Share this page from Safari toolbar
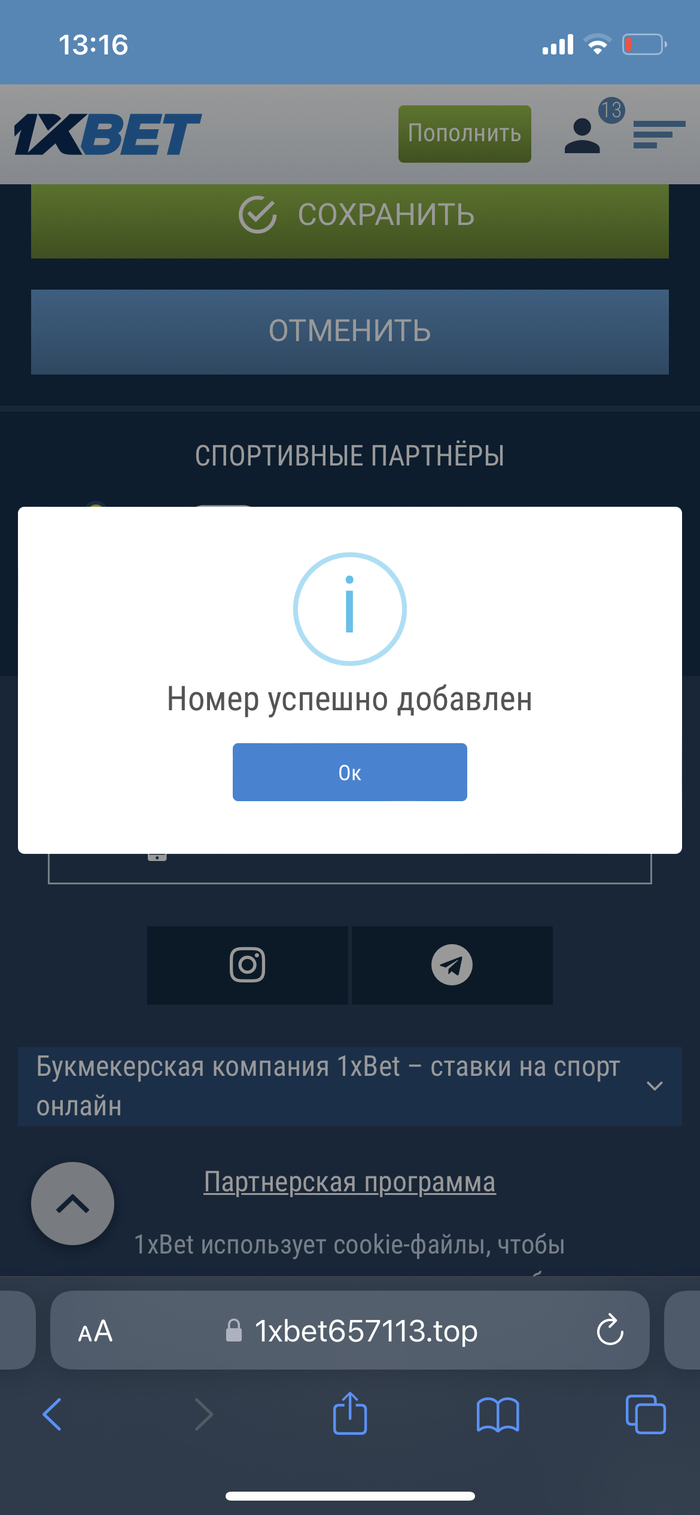The height and width of the screenshot is (1515, 700). tap(349, 1414)
